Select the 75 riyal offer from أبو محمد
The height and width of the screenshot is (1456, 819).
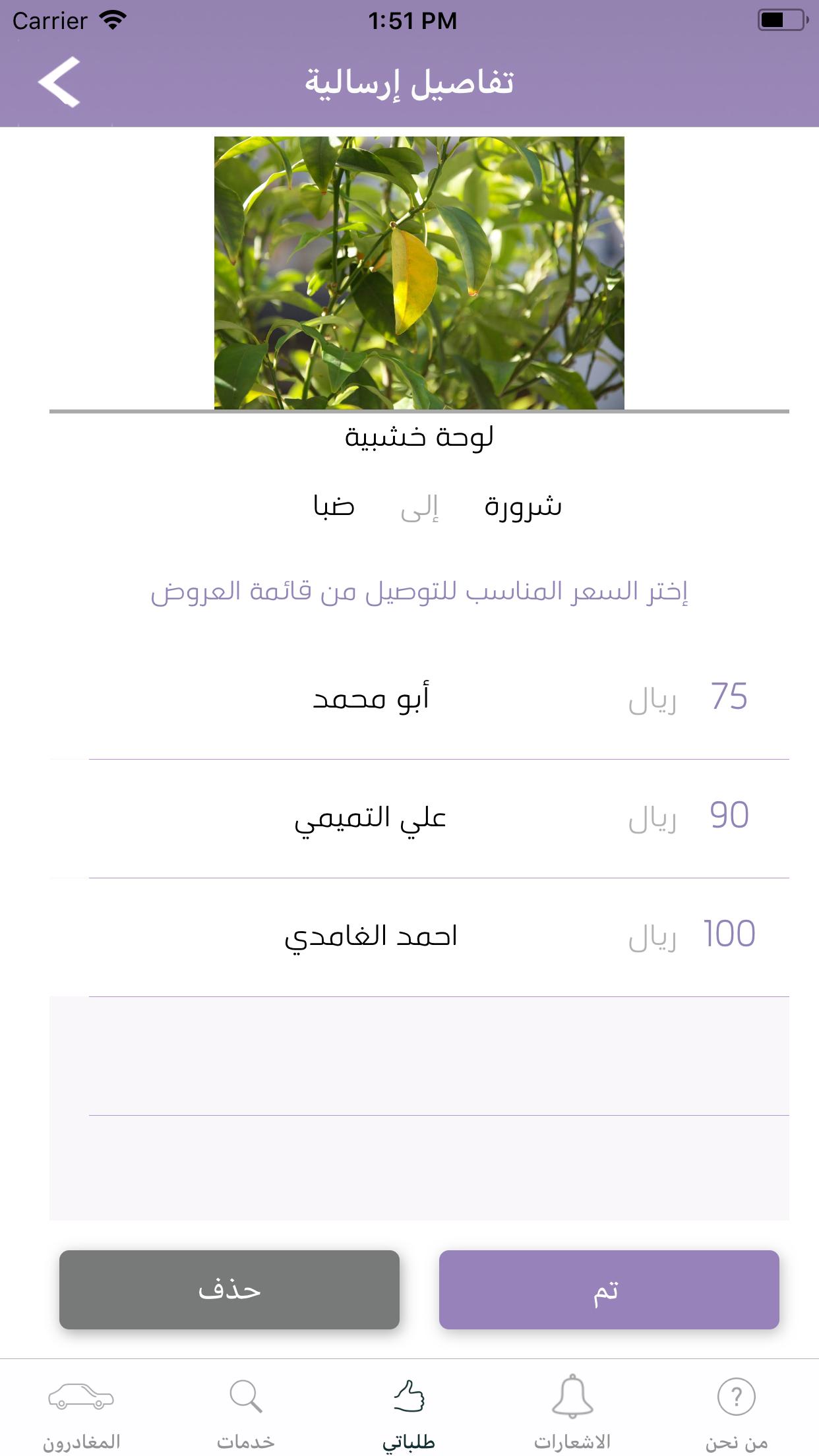click(x=419, y=699)
